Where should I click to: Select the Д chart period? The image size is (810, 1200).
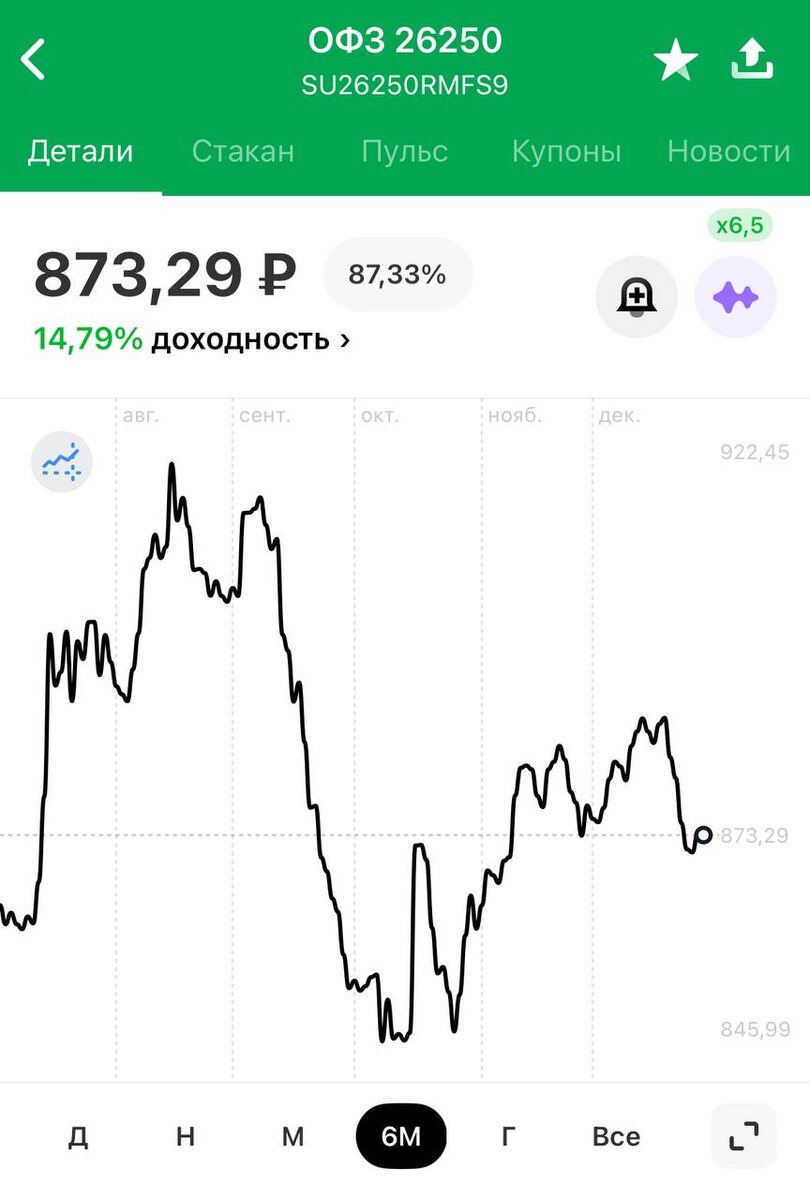tap(77, 1136)
